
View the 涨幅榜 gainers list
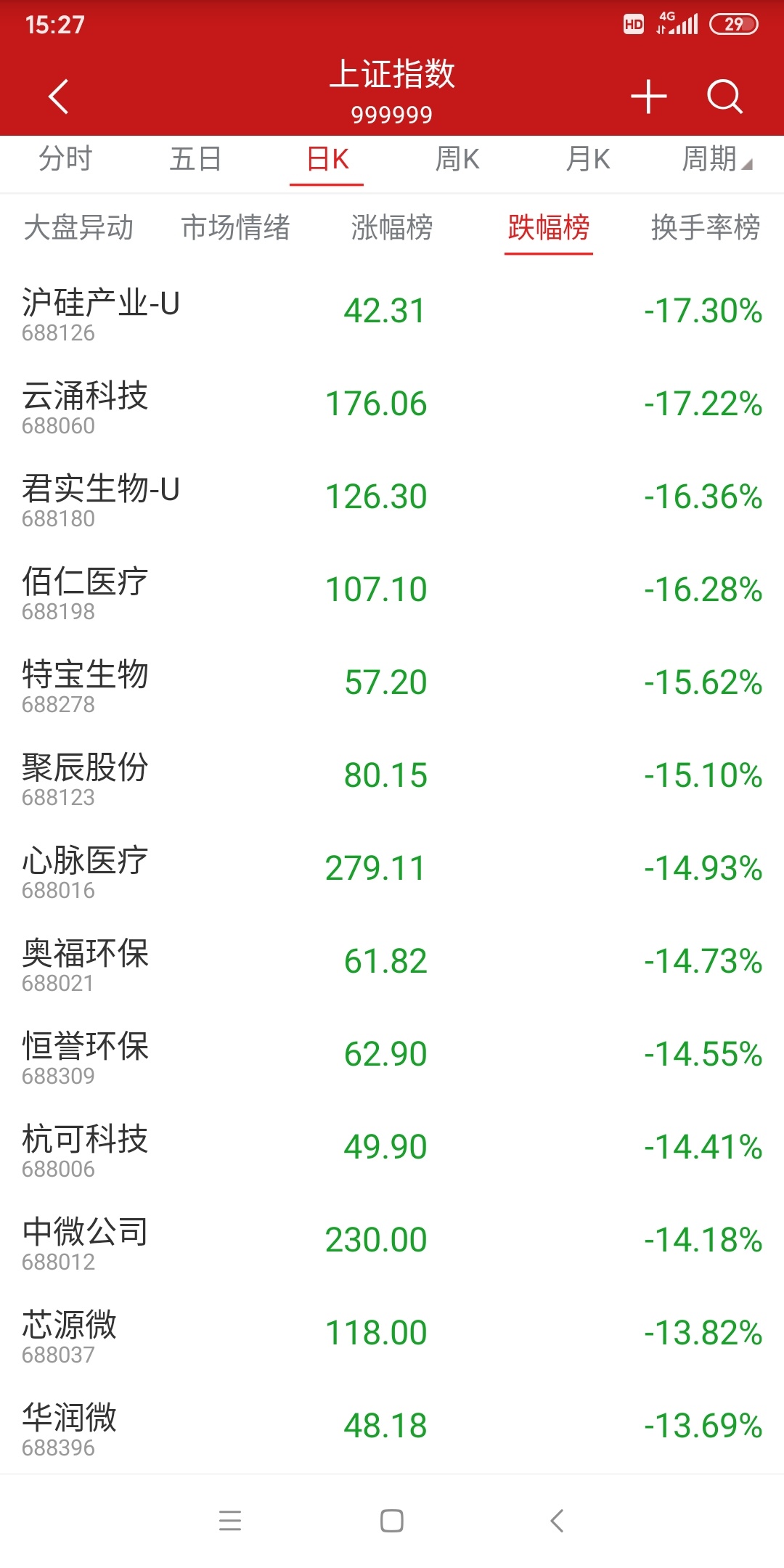[x=392, y=227]
